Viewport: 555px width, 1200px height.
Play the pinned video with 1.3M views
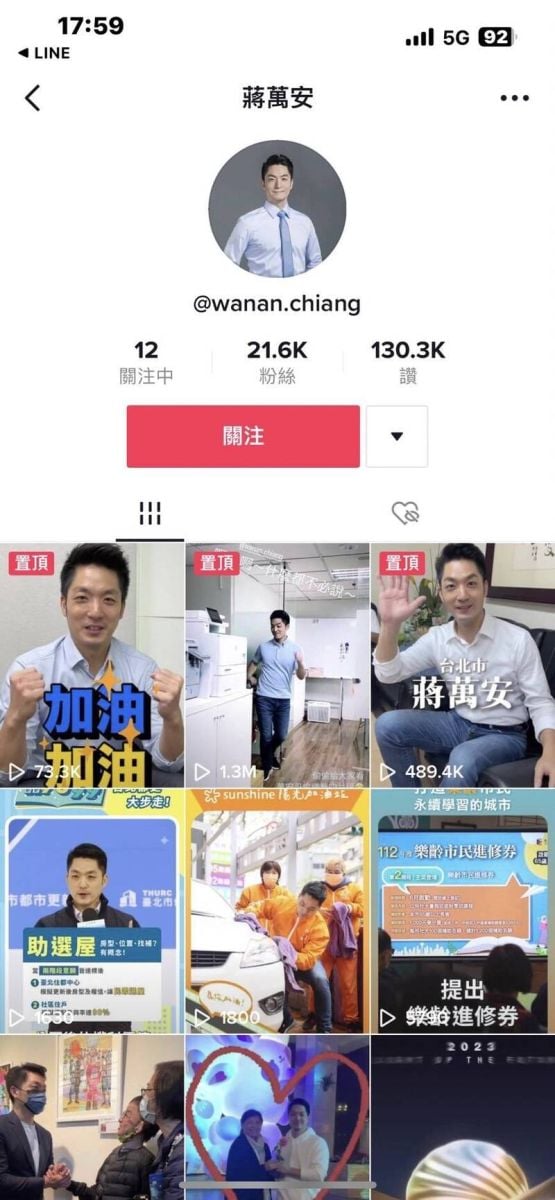277,665
